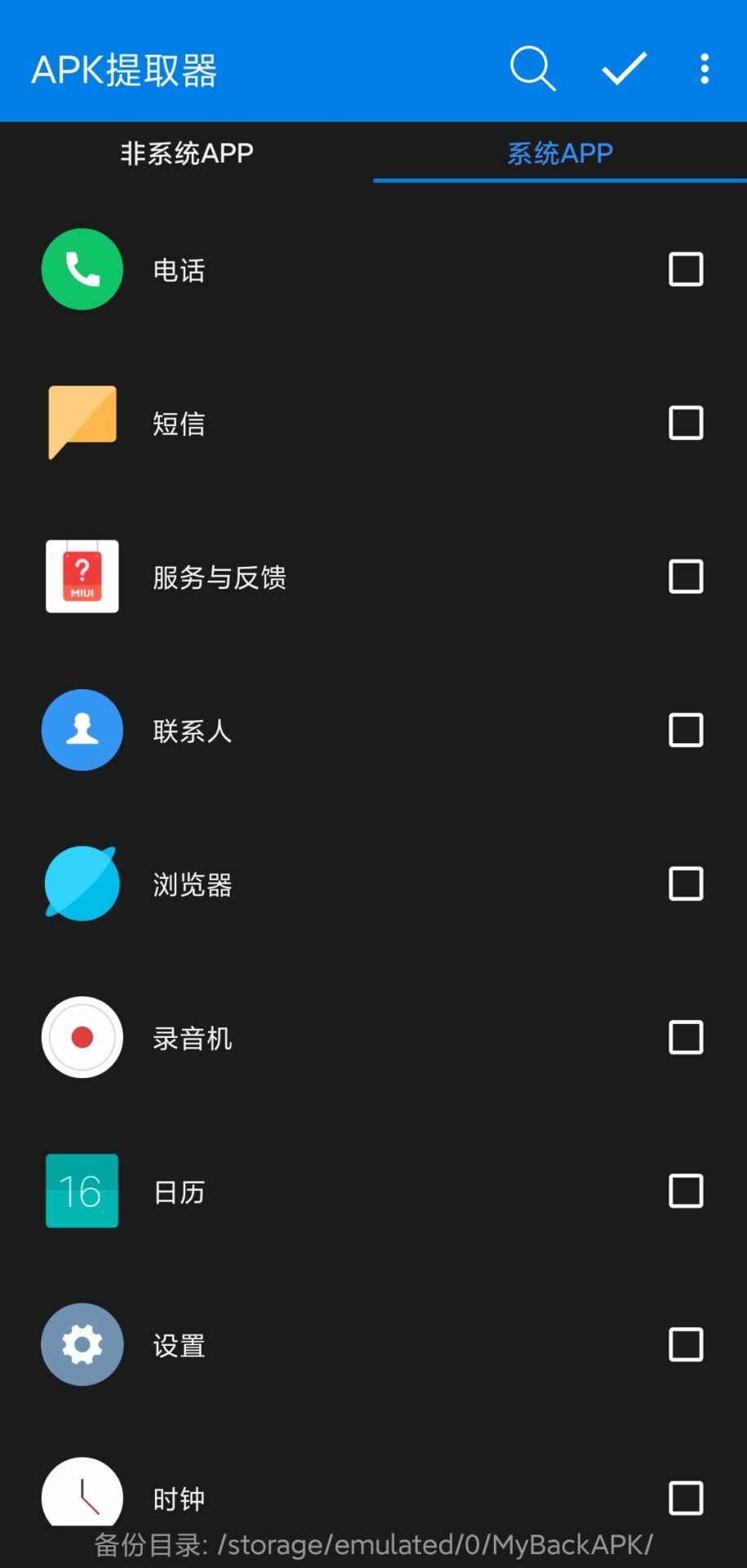Tap the 浏览器 browser globe icon
The image size is (747, 1568).
pyautogui.click(x=81, y=883)
